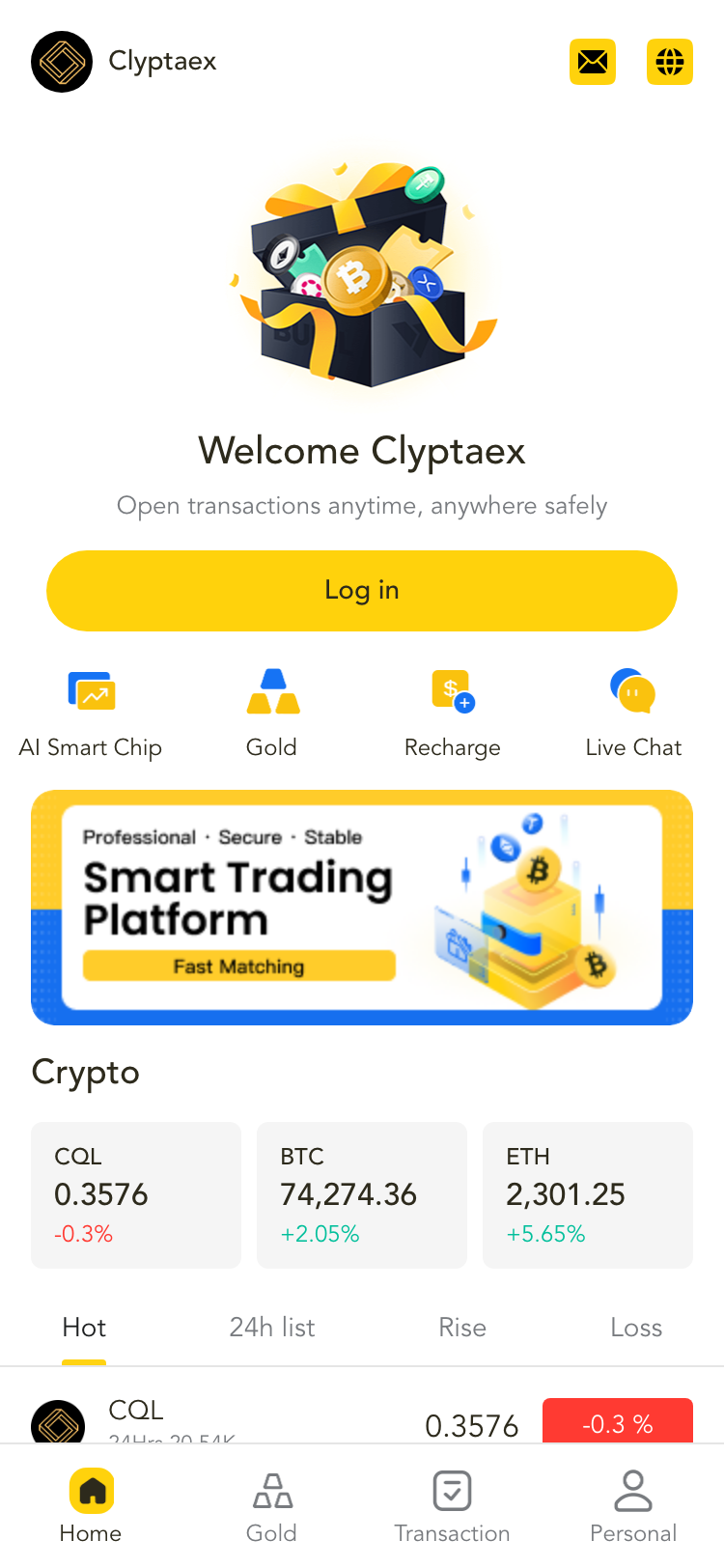The image size is (724, 1568).
Task: Open the Gold feature icon
Action: click(x=271, y=690)
